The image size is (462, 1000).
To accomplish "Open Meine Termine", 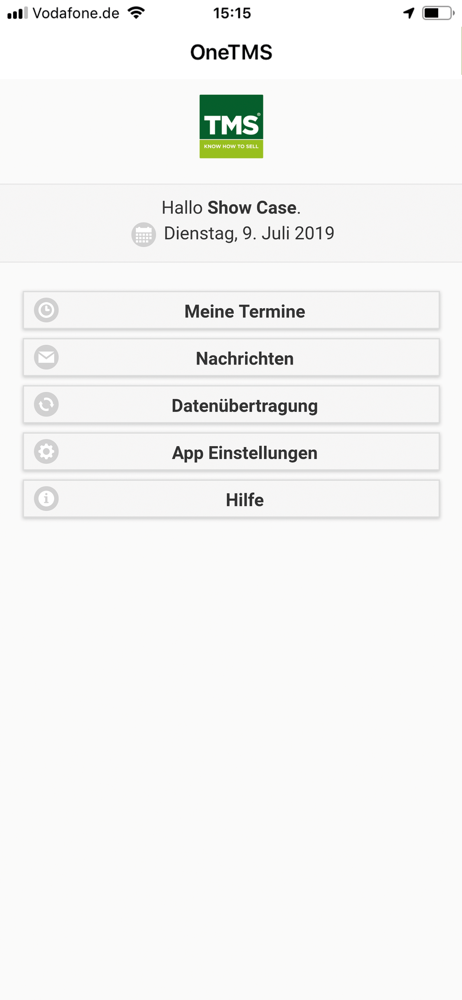I will [231, 311].
